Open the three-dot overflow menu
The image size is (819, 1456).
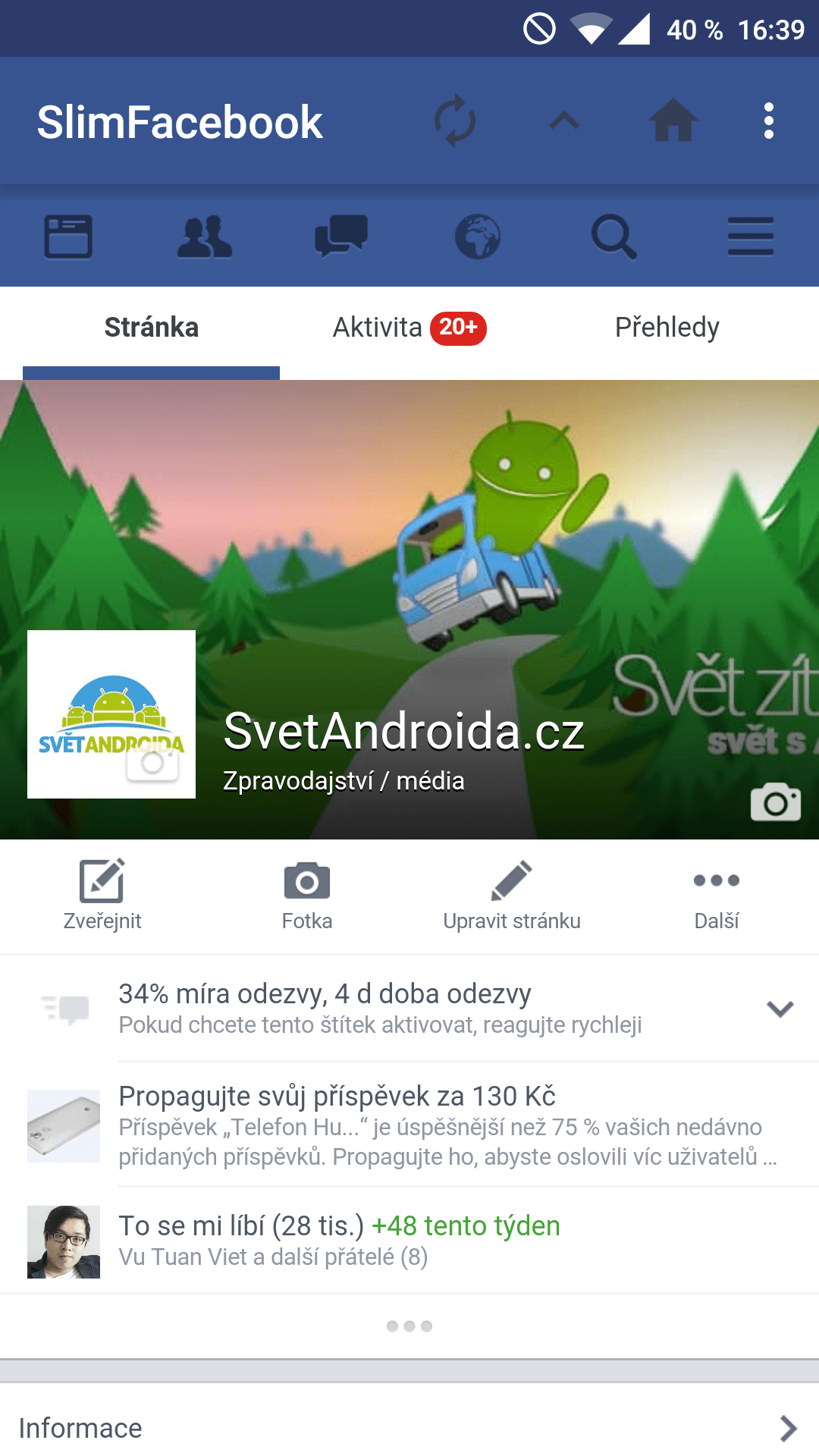[x=769, y=121]
